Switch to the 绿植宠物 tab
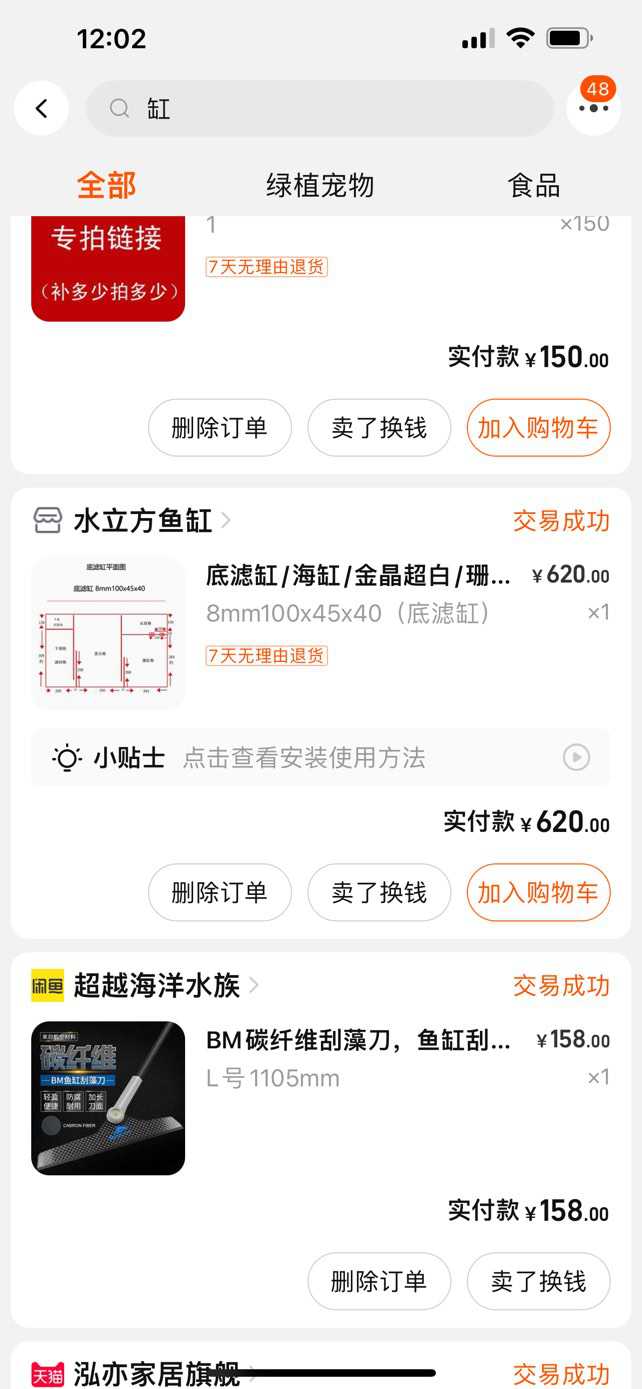The width and height of the screenshot is (642, 1389). tap(320, 185)
